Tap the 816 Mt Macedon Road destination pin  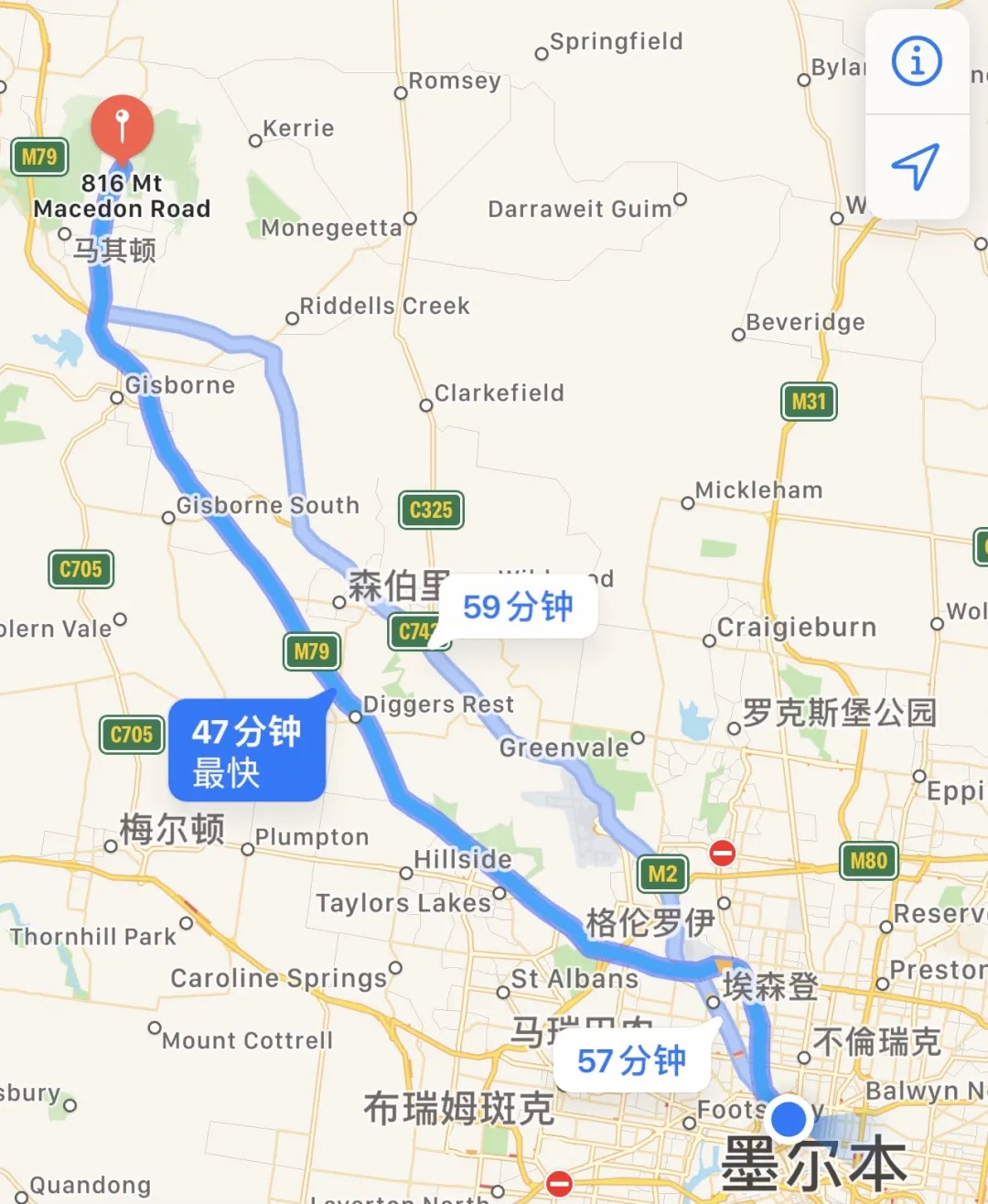[x=122, y=127]
